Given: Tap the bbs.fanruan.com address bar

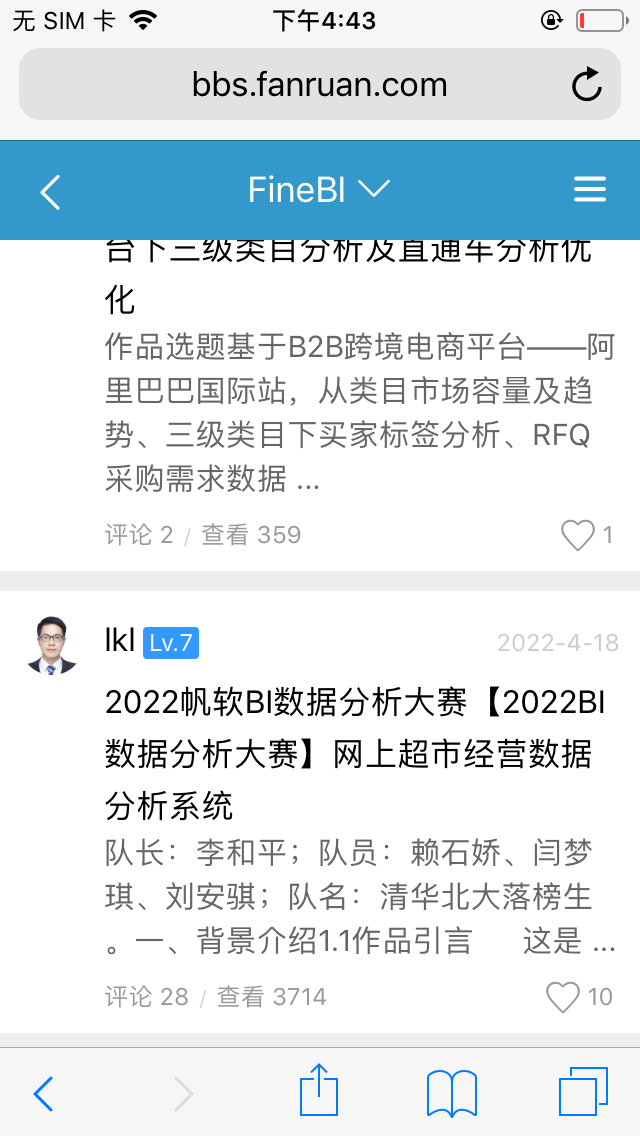Looking at the screenshot, I should point(319,85).
